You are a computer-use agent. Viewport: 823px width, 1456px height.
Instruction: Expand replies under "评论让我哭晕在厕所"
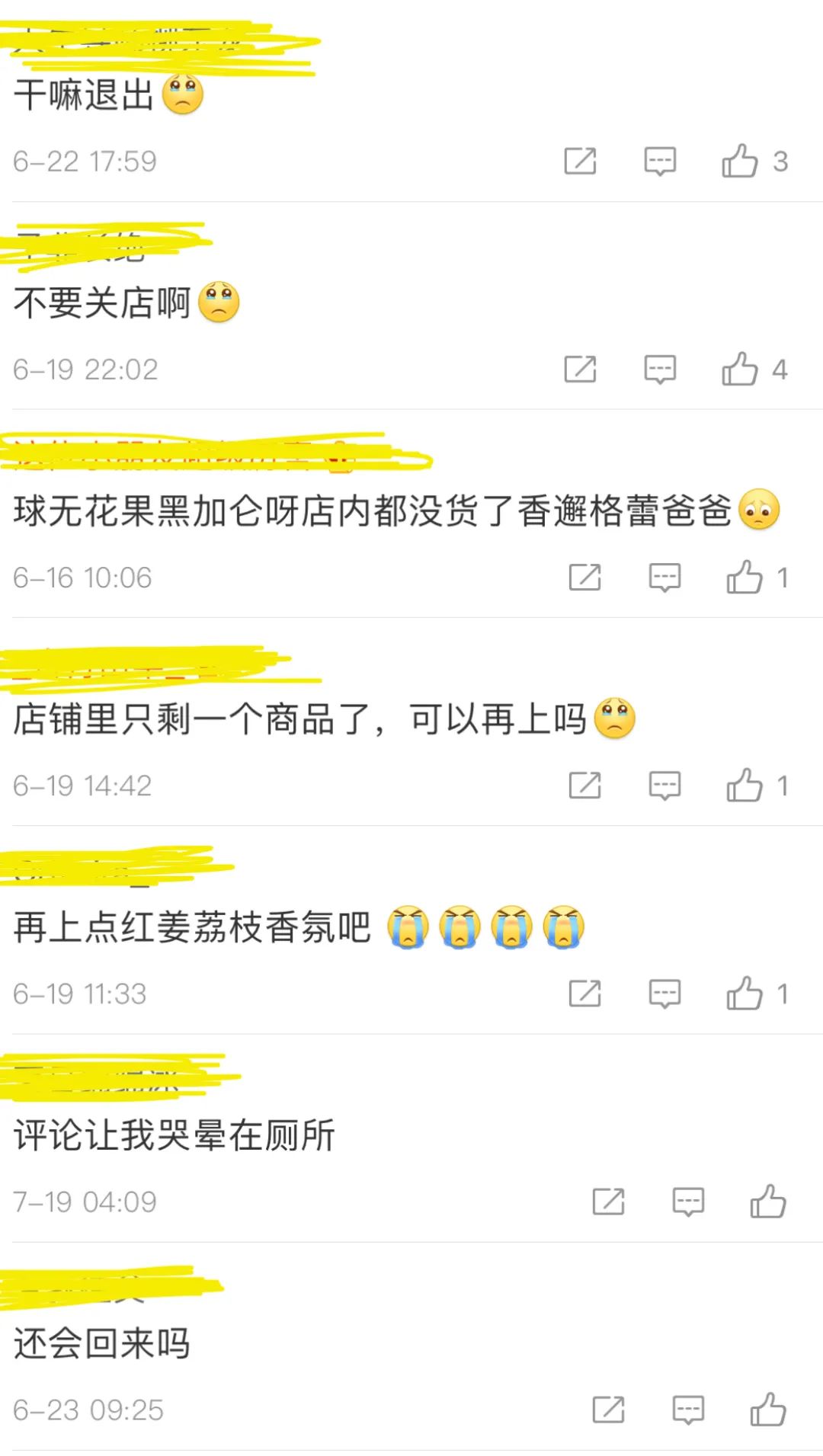pyautogui.click(x=688, y=1202)
